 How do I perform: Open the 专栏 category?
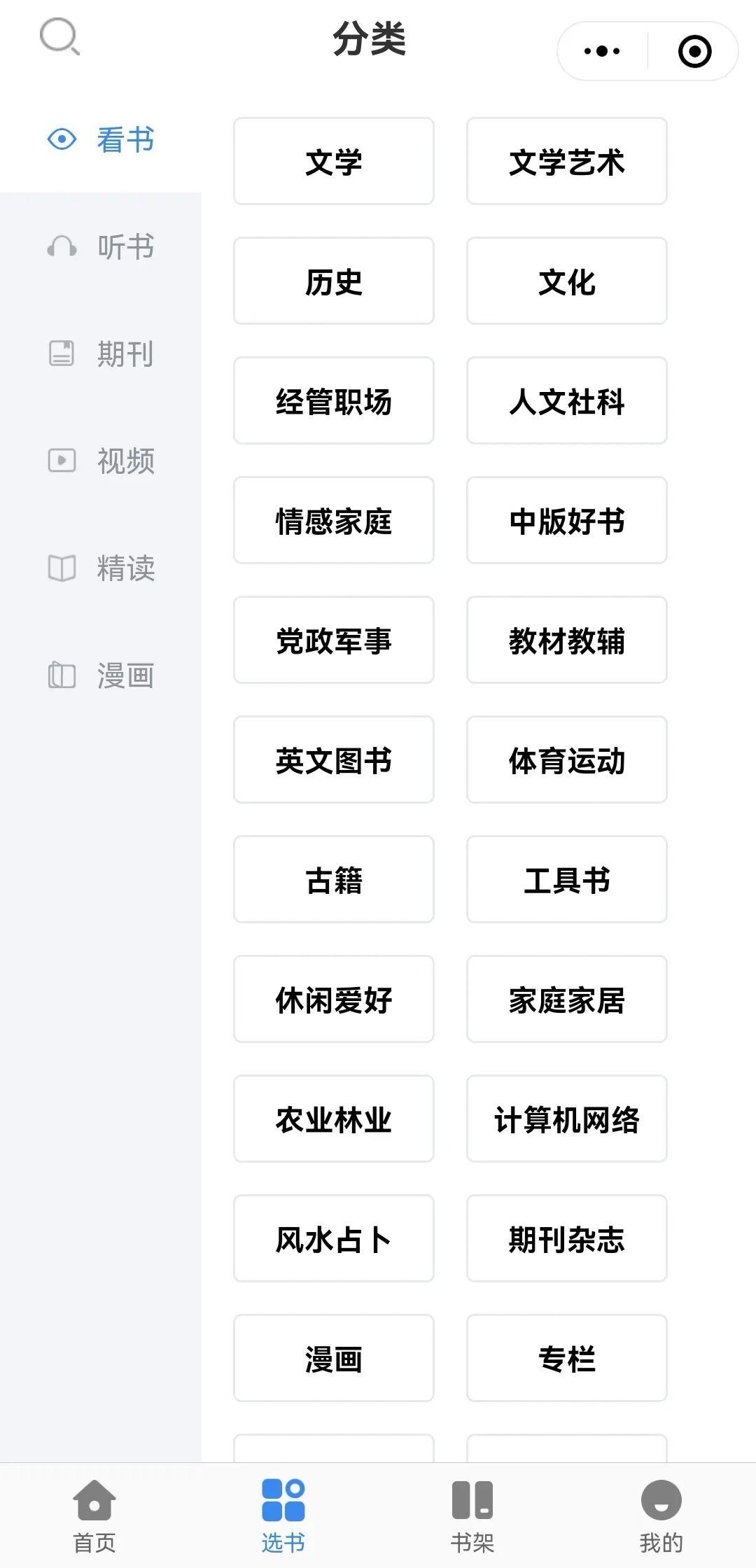click(x=566, y=1359)
